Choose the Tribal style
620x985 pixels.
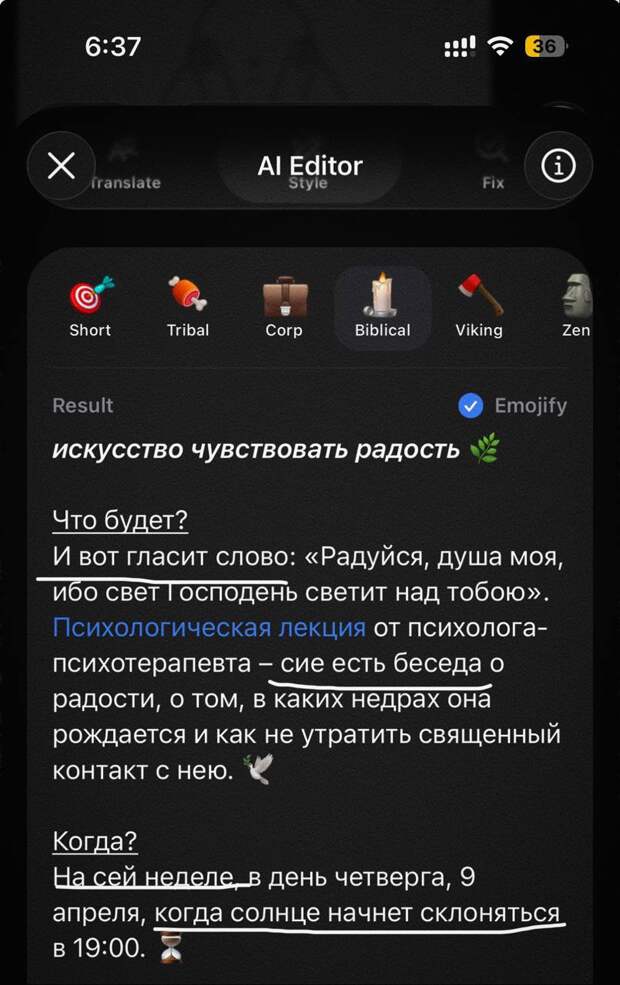pyautogui.click(x=188, y=307)
